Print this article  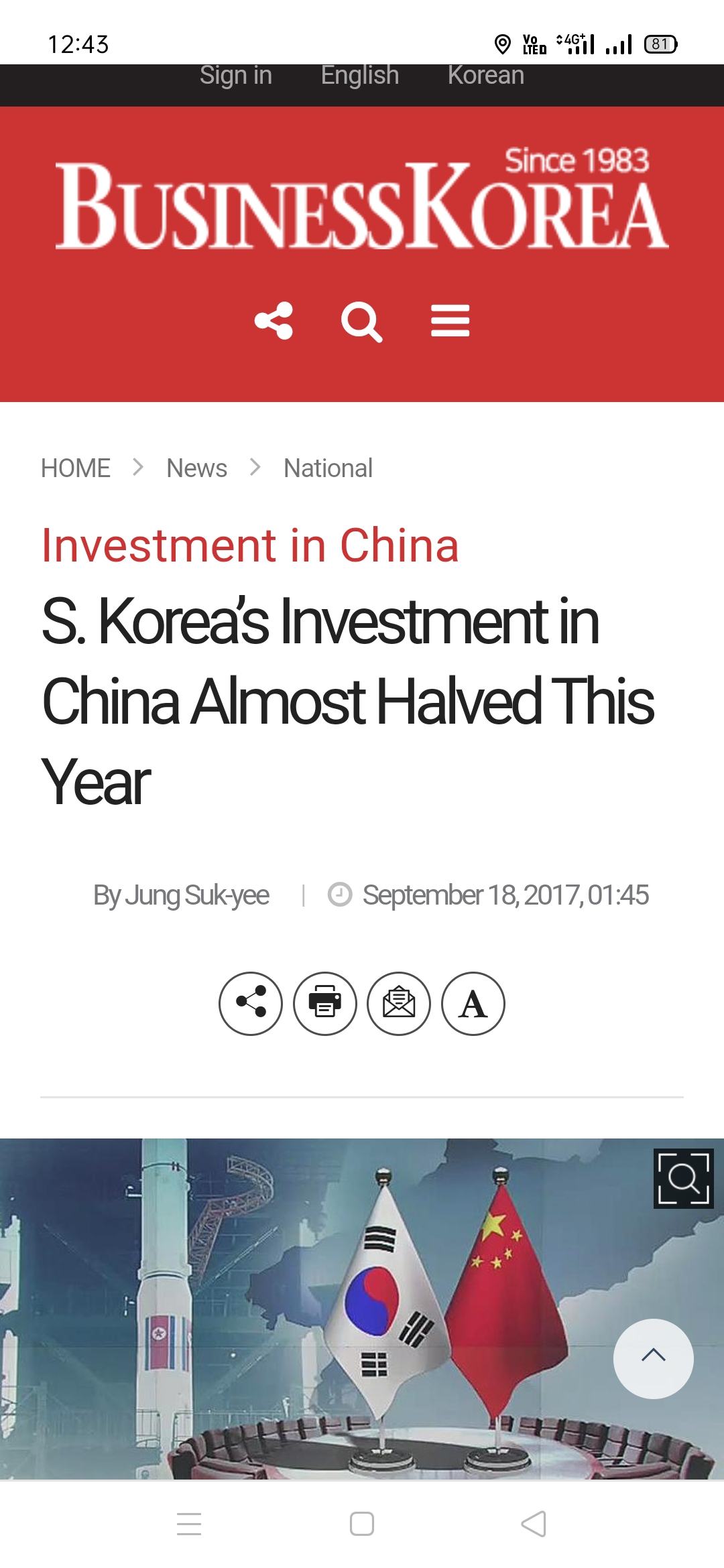pyautogui.click(x=325, y=1003)
